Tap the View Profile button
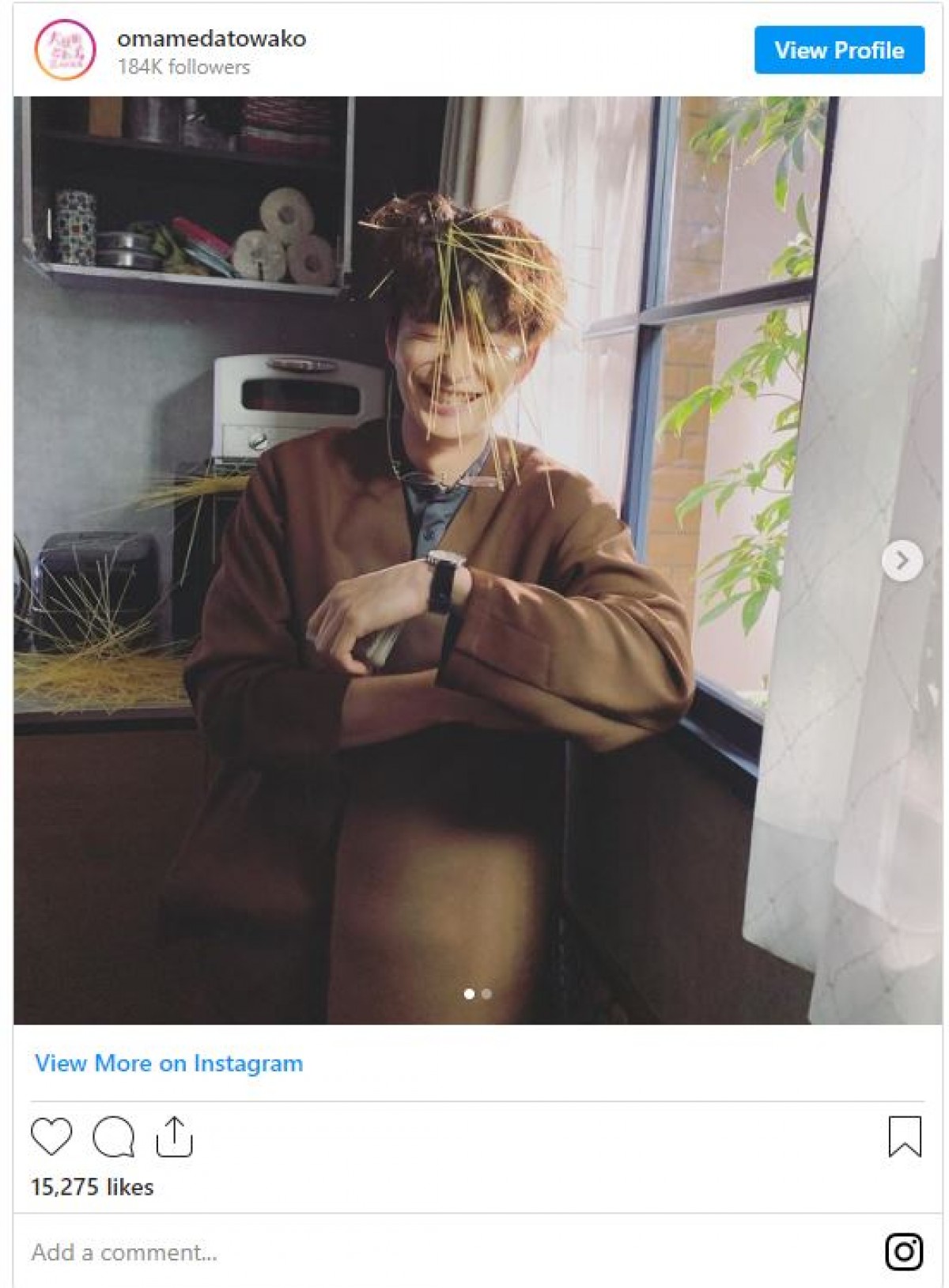Image resolution: width=949 pixels, height=1288 pixels. coord(838,51)
